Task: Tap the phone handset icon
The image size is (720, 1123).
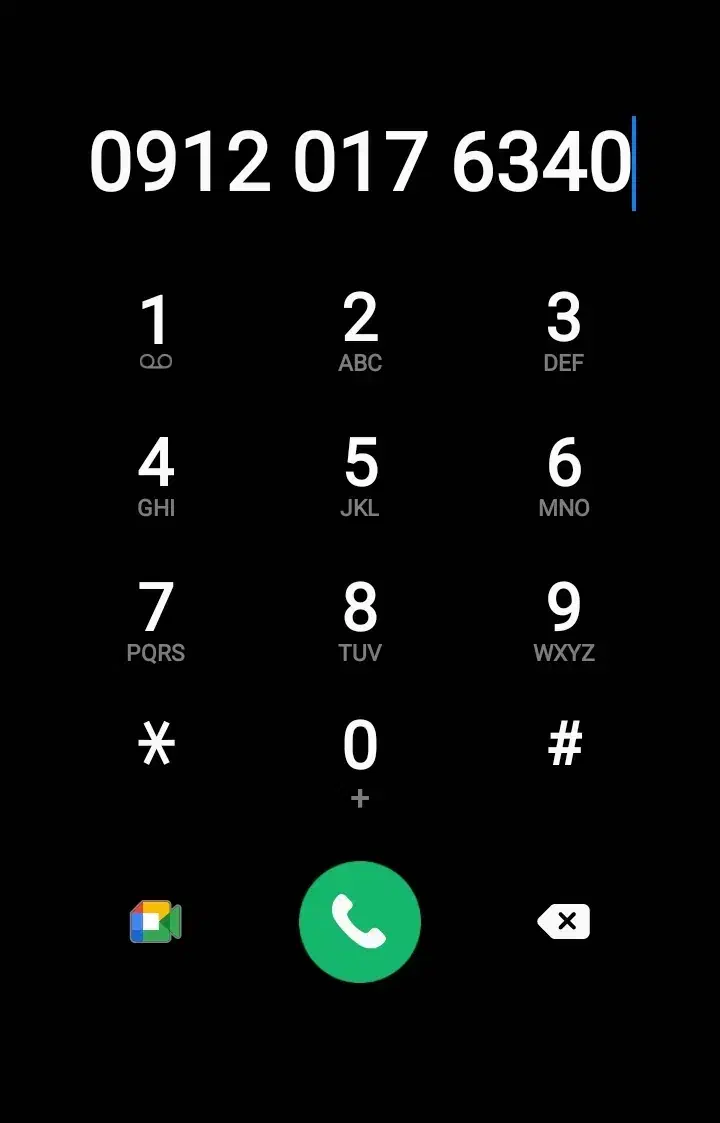Action: coord(359,921)
